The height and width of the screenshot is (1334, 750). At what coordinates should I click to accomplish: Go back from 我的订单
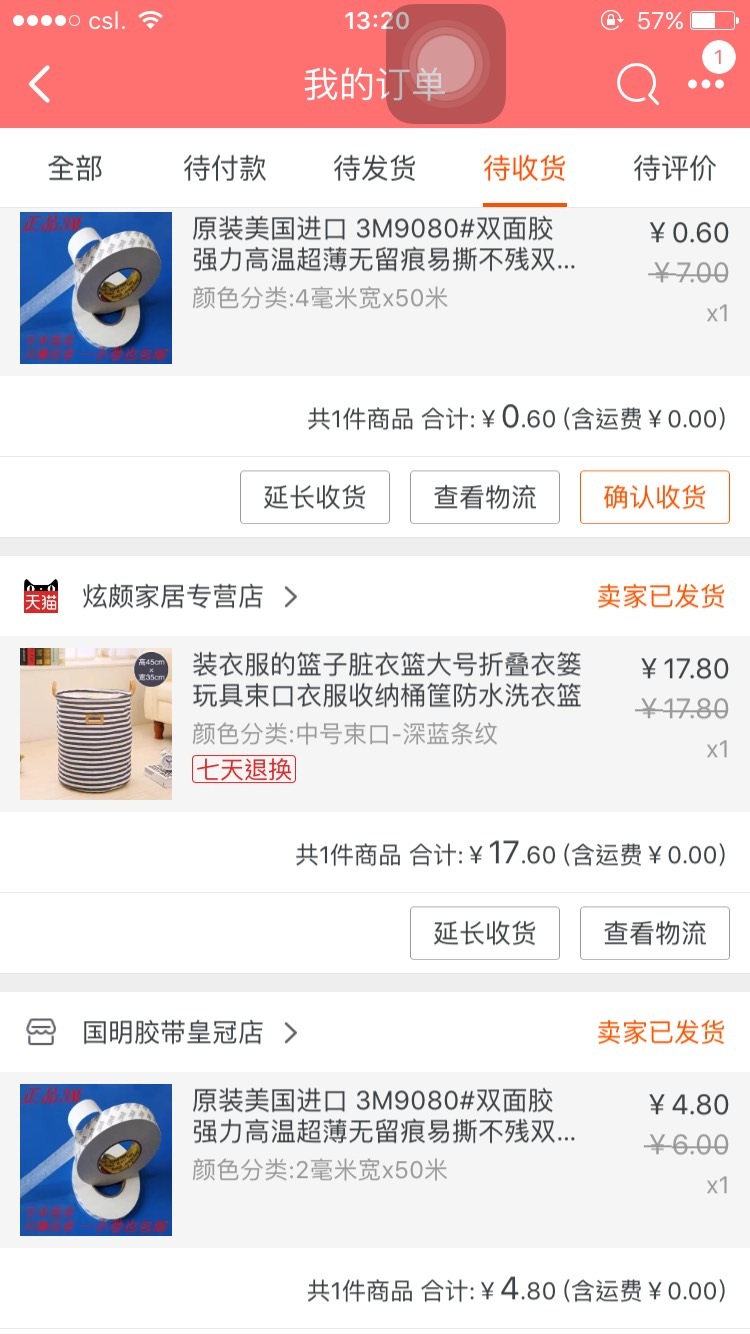click(39, 85)
